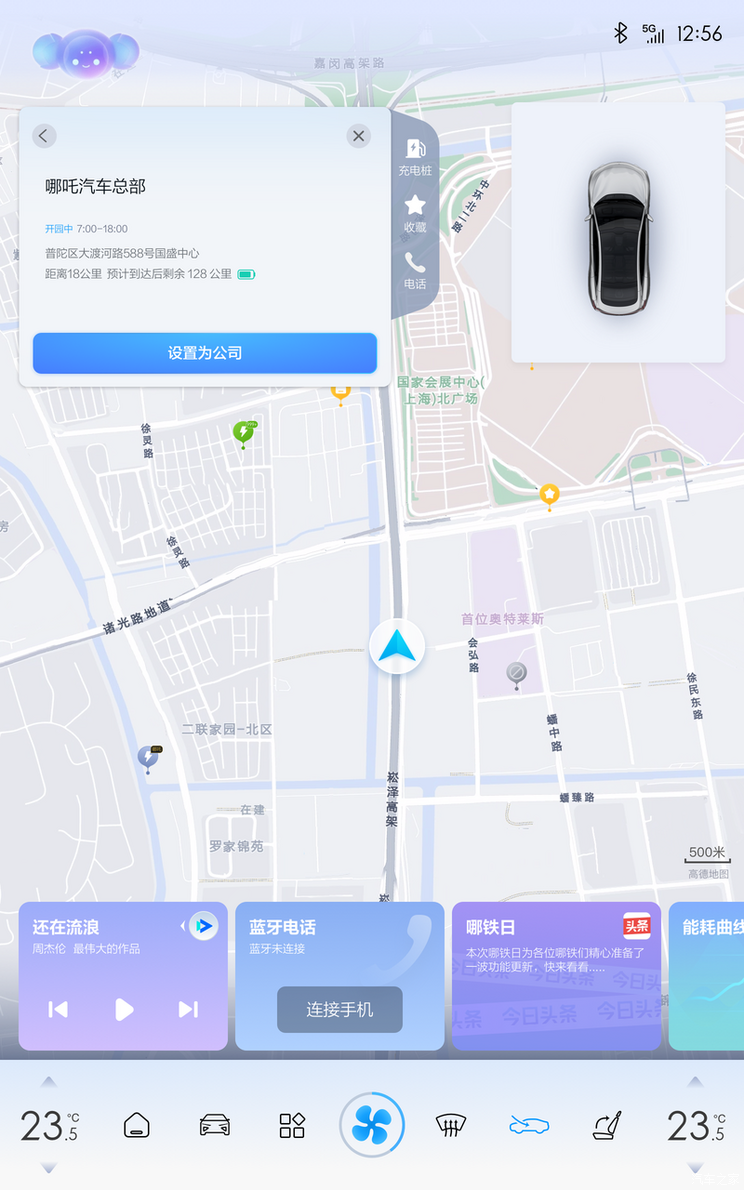Raise the left temperature setting

point(48,1083)
